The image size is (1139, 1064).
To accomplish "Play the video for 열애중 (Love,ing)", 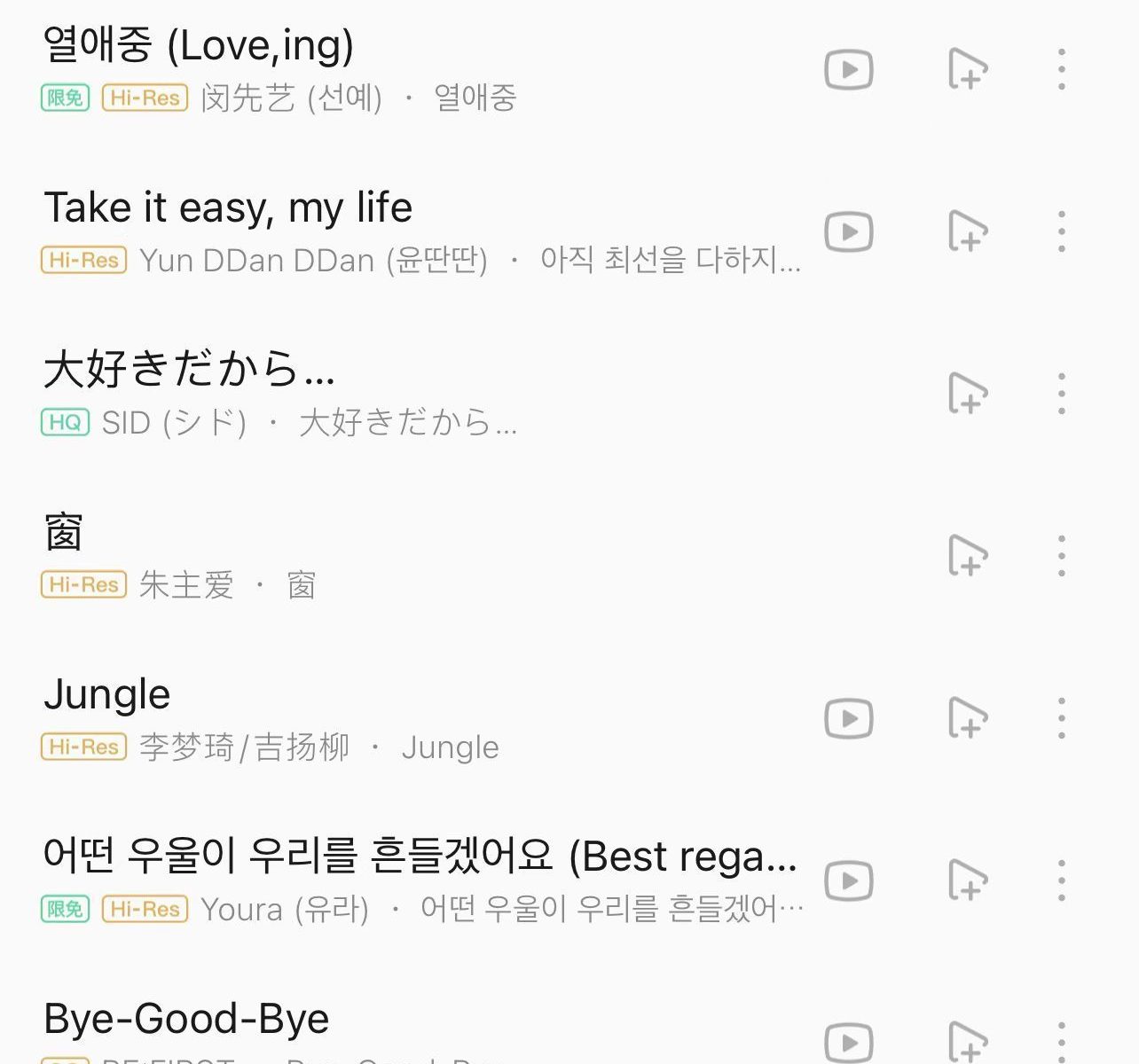I will coord(849,70).
